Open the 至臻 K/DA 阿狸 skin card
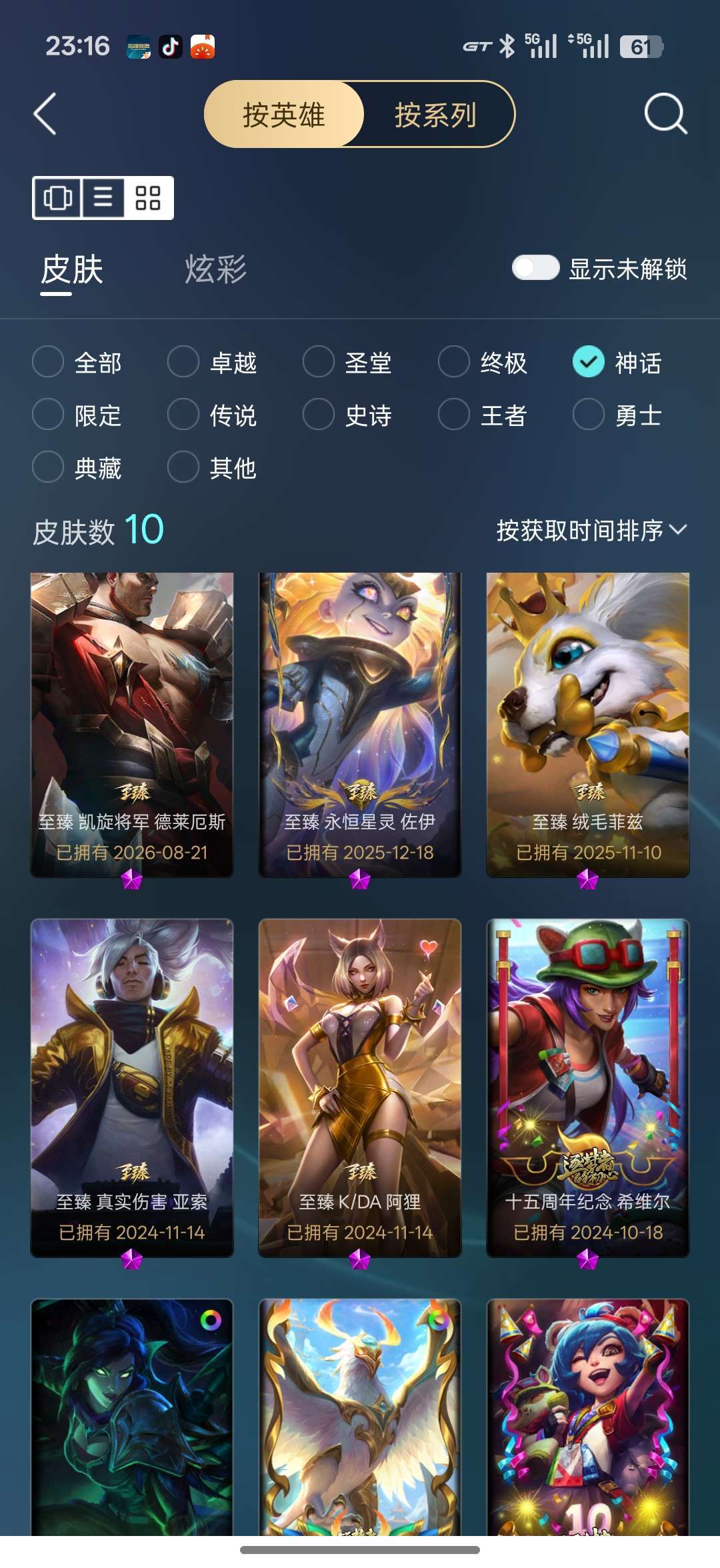The image size is (720, 1568). click(360, 1088)
